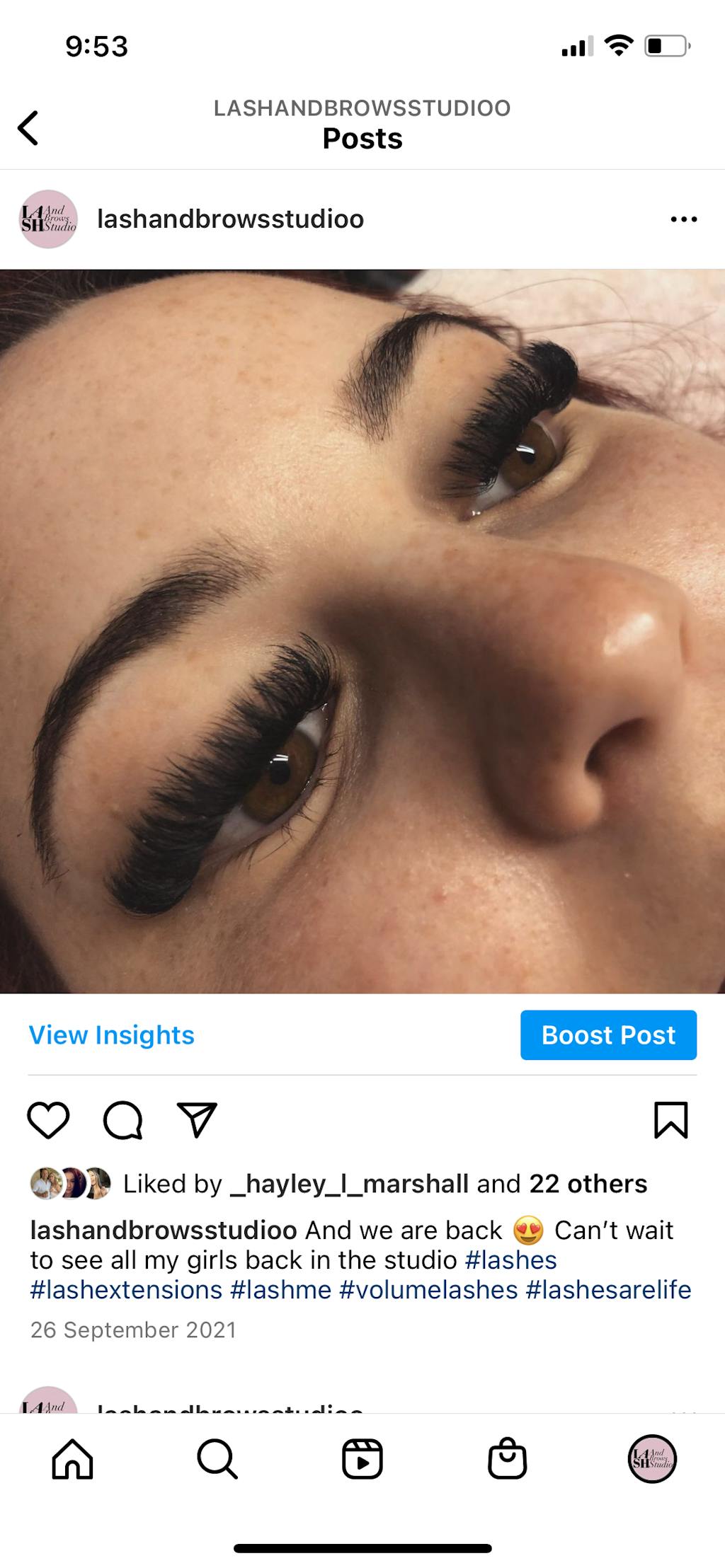This screenshot has height=1568, width=725.
Task: Open comments on this post
Action: (x=123, y=1120)
